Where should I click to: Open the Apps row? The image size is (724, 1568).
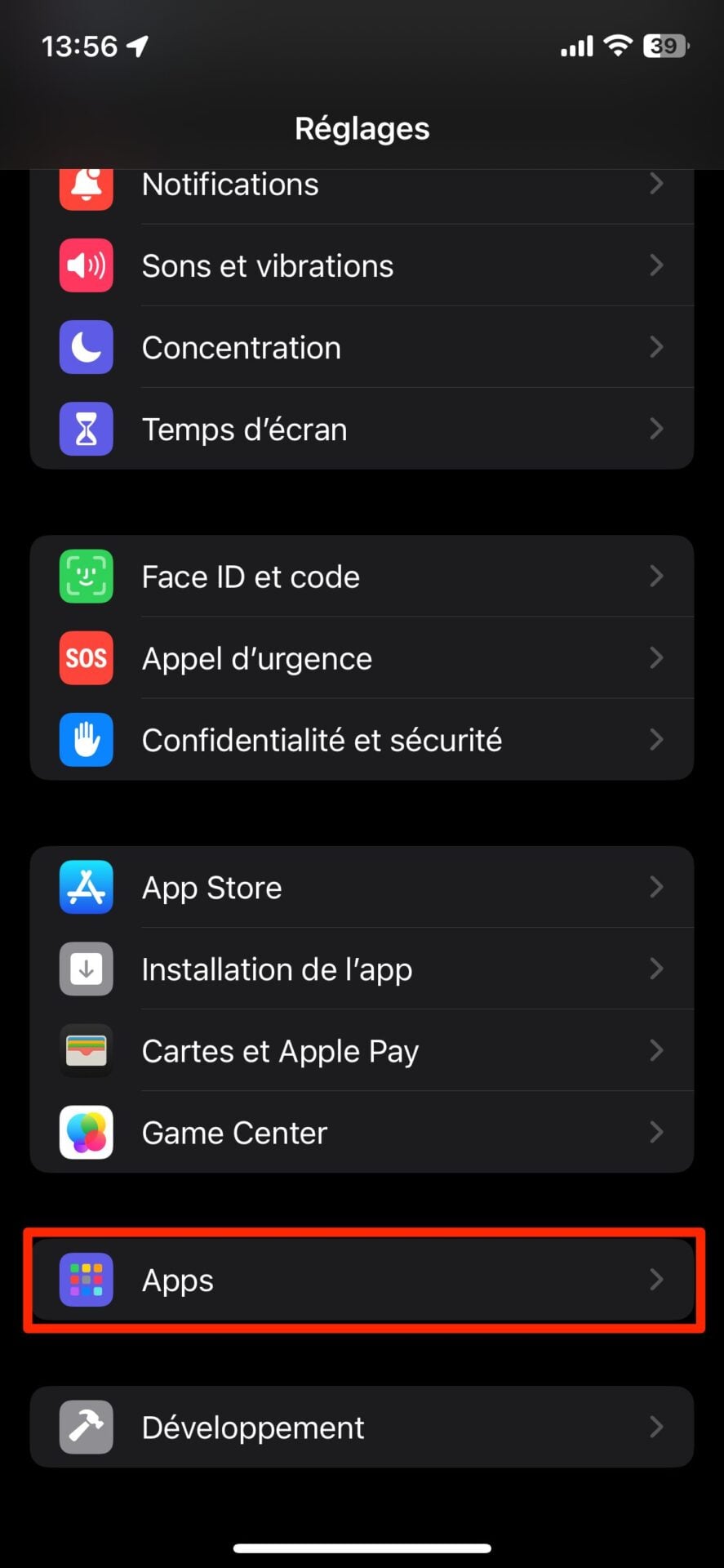click(362, 1280)
